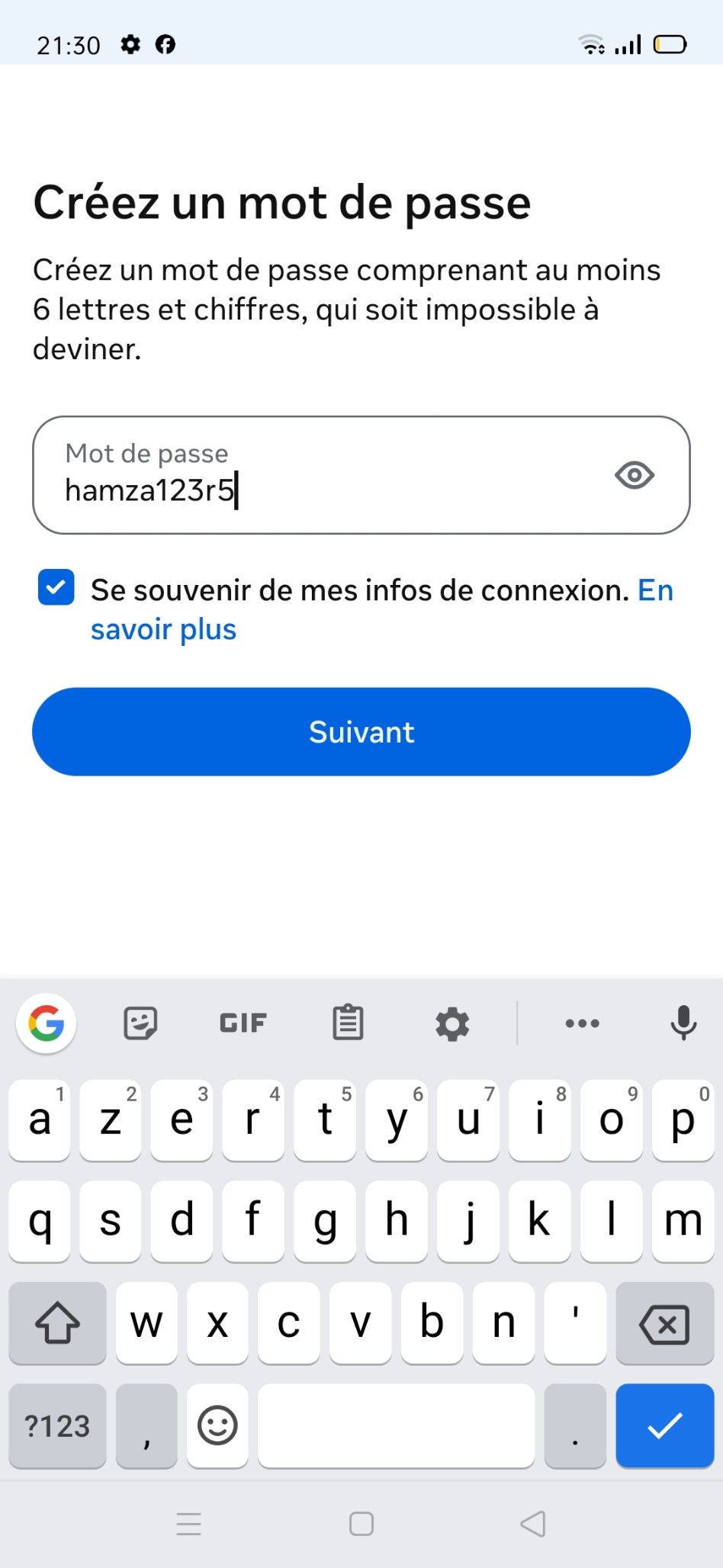Switch keyboard to ?123 symbols
Image resolution: width=723 pixels, height=1568 pixels.
click(57, 1425)
